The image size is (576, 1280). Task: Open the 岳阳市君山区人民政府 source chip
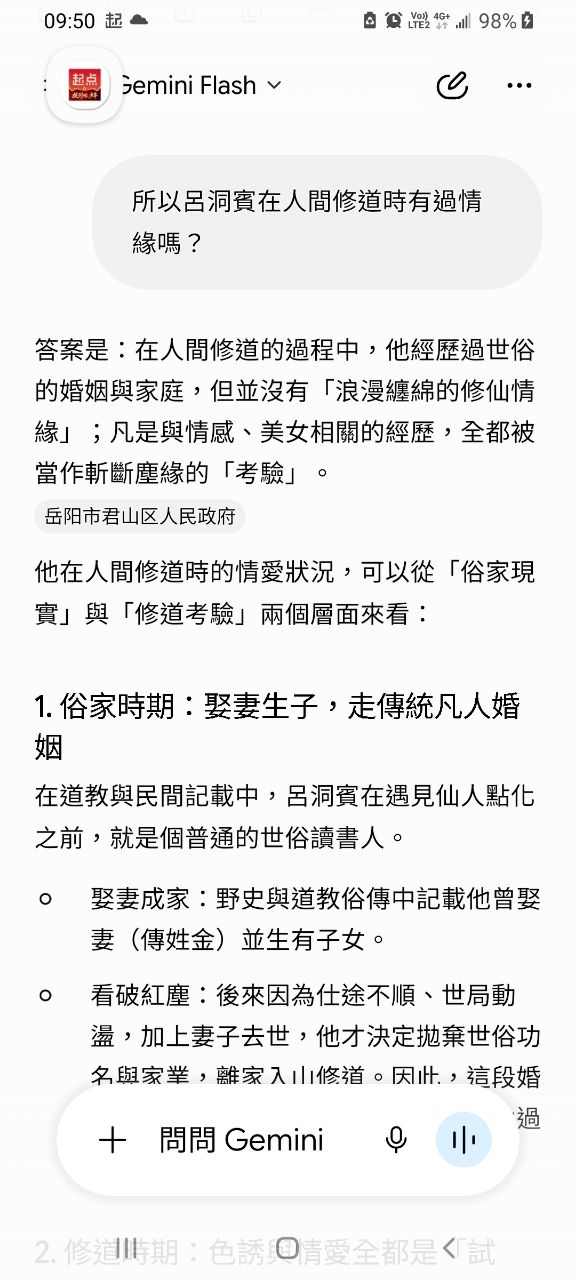tap(139, 517)
